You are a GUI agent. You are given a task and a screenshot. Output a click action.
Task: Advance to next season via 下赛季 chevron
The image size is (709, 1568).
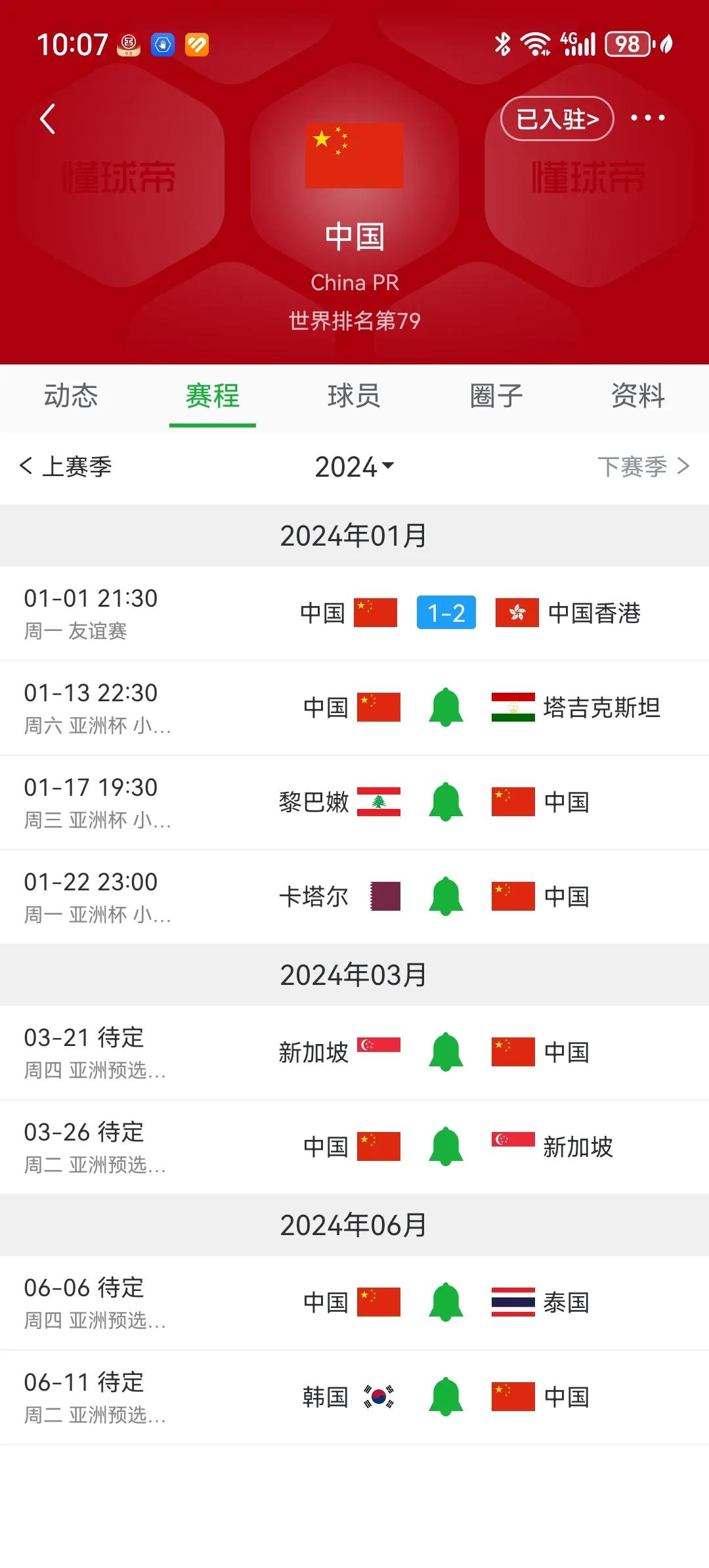coord(643,468)
